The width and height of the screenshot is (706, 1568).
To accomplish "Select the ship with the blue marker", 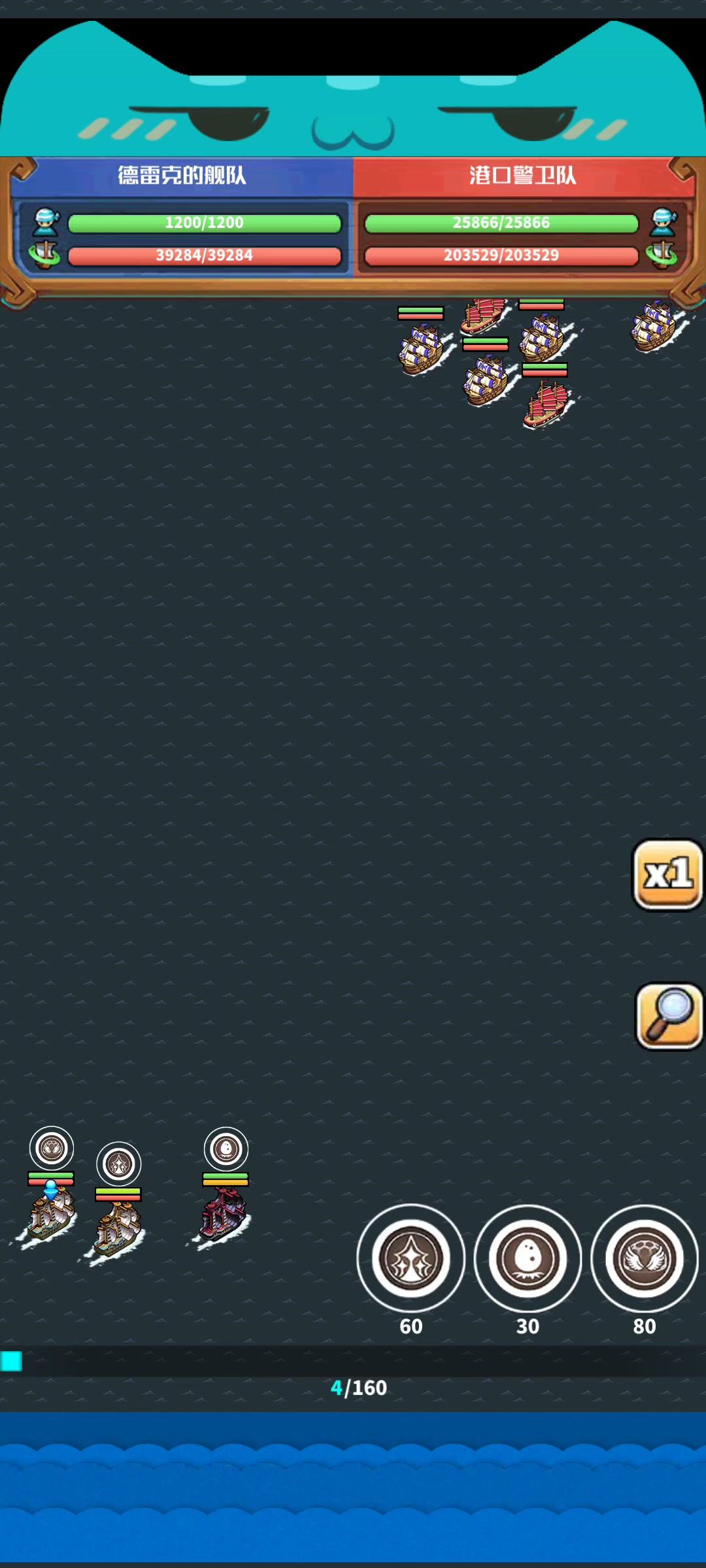I will click(x=51, y=1215).
